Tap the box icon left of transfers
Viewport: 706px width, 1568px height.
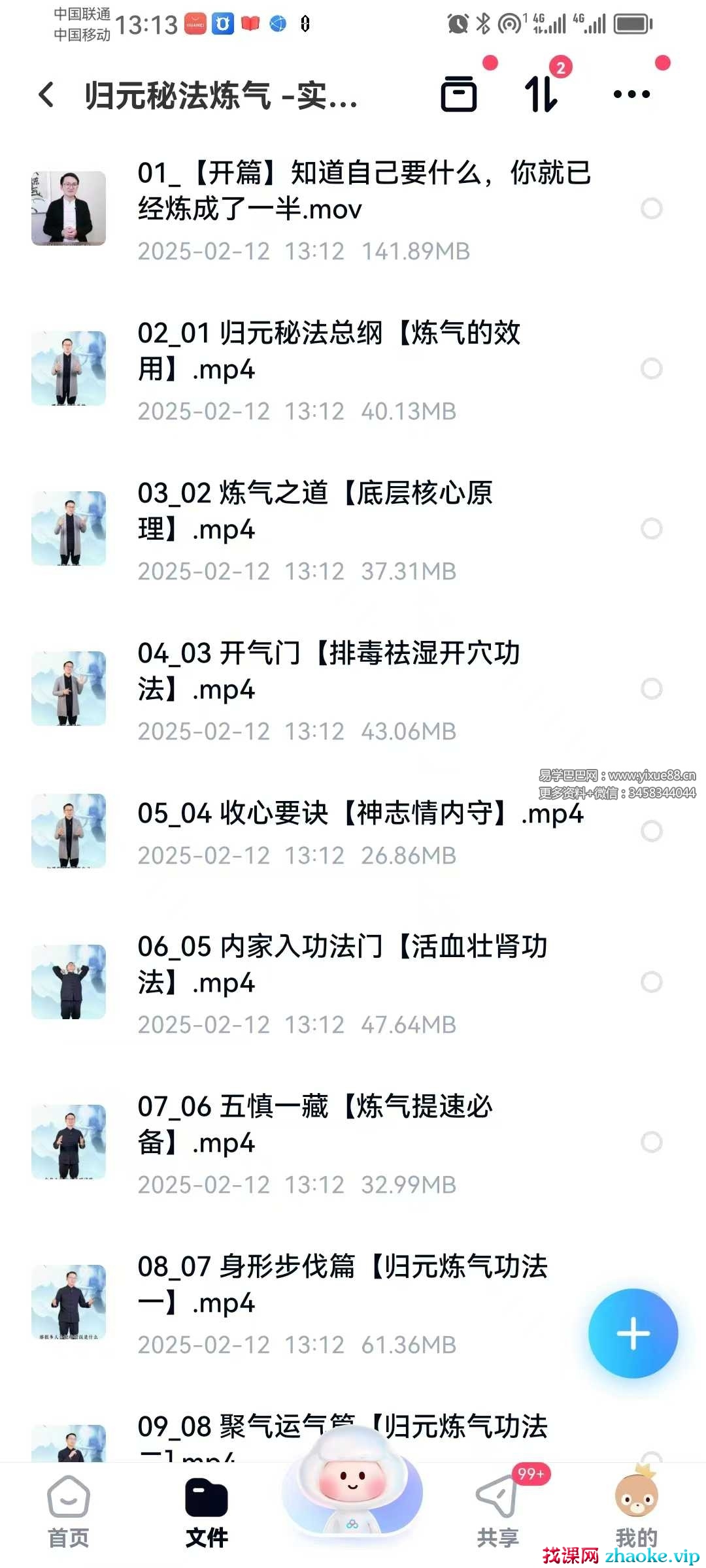point(459,95)
